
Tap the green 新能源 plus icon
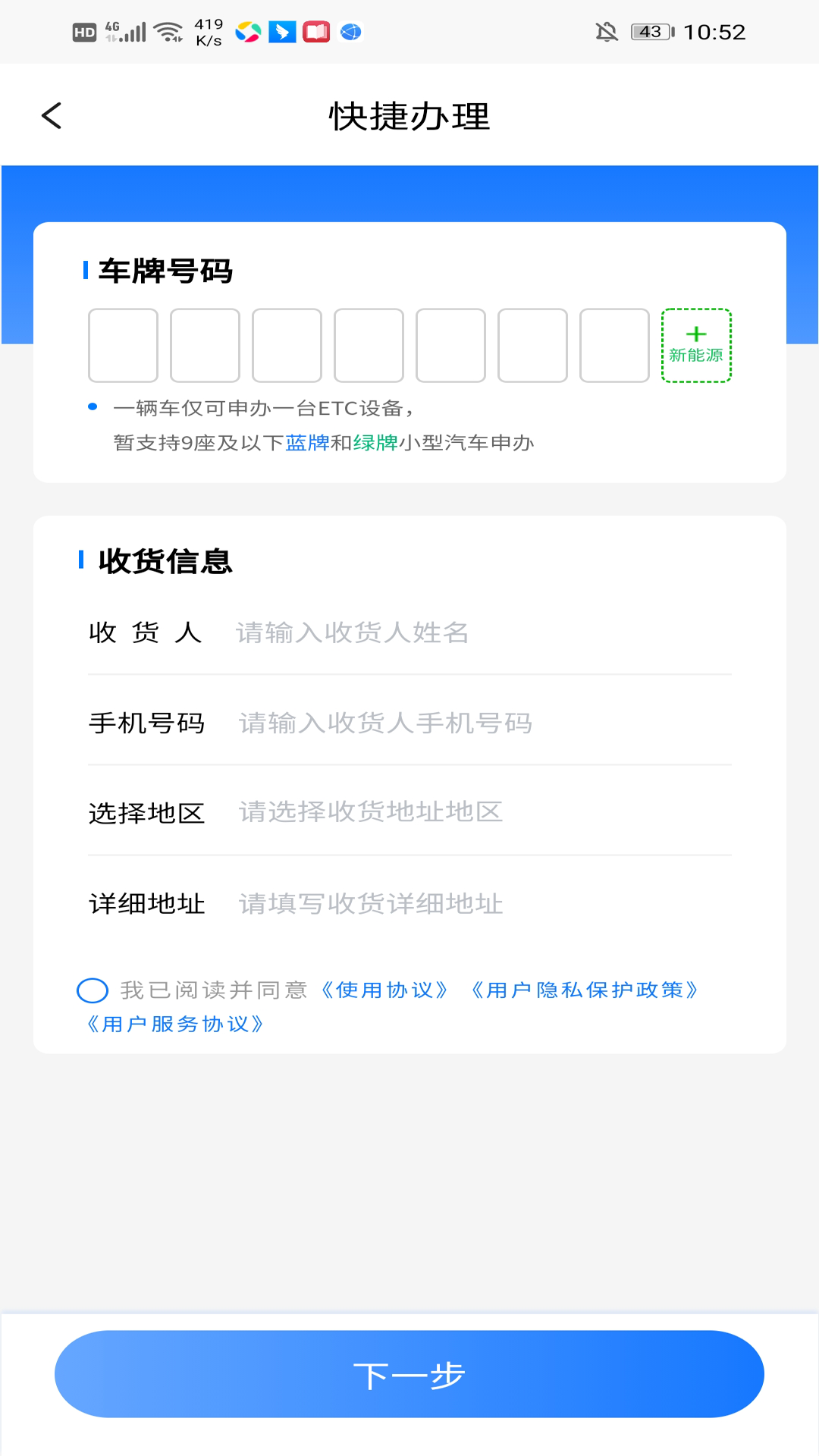695,345
